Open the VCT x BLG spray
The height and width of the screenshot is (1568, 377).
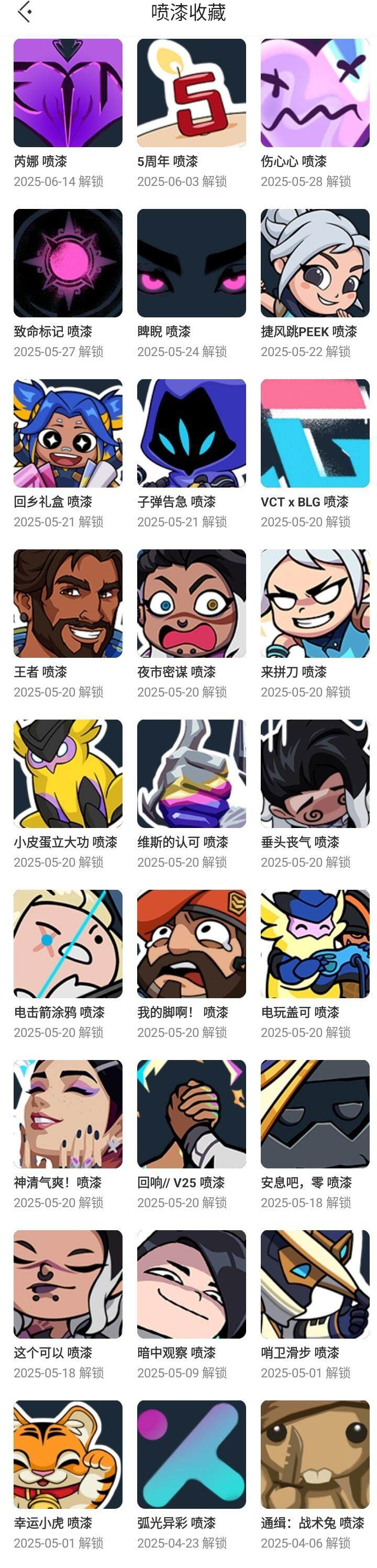tap(315, 434)
